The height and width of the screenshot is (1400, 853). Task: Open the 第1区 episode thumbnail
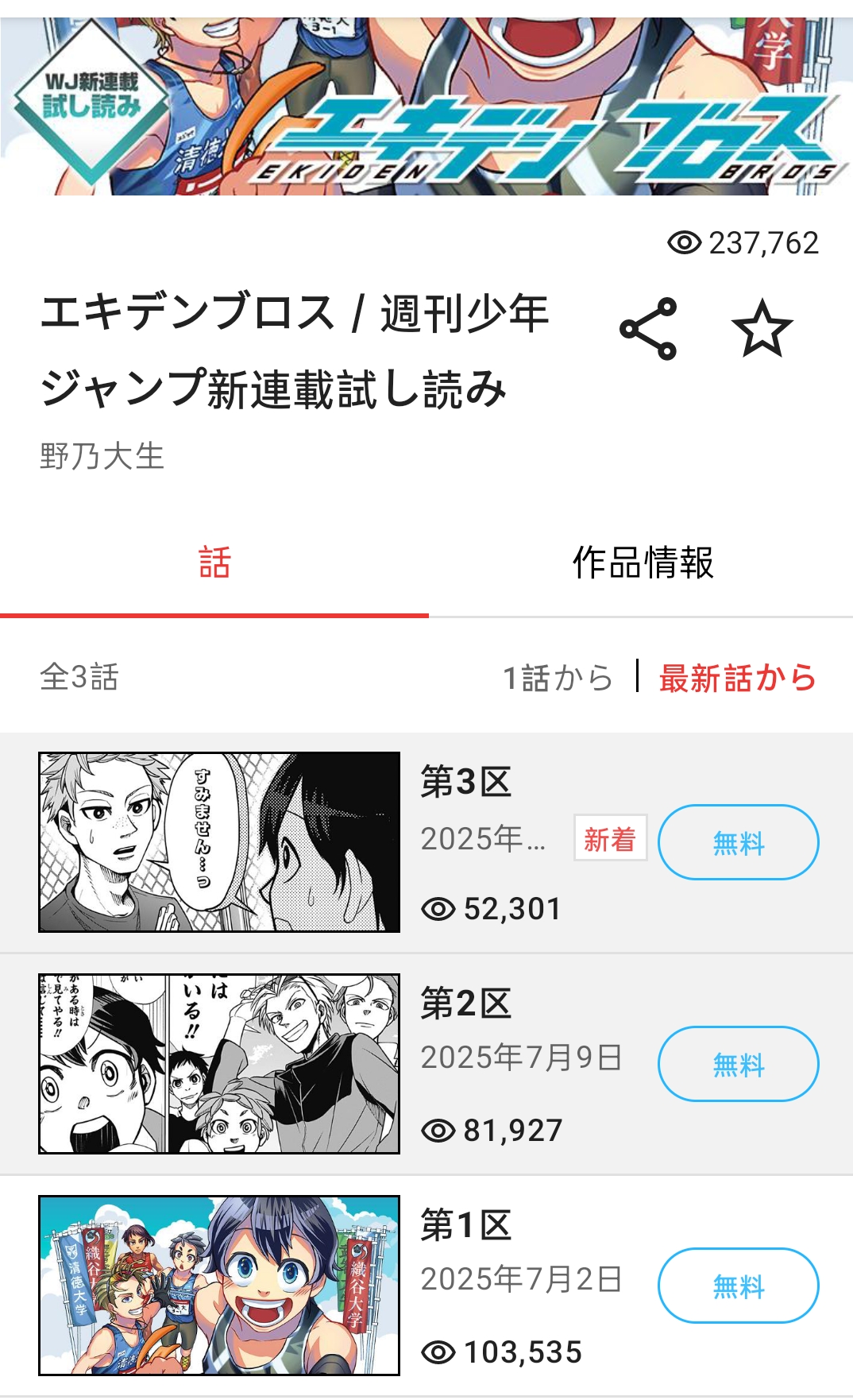pos(219,1286)
